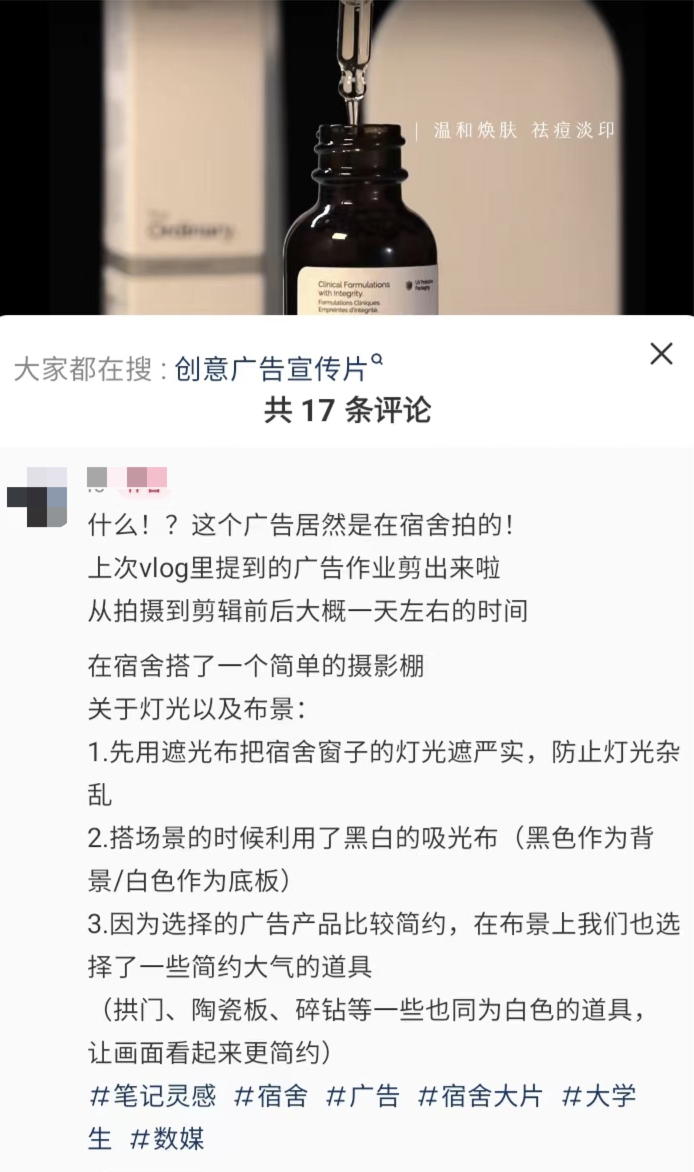Screen dimensions: 694x1172
Task: Open the #广告 hashtag
Action: [362, 1096]
